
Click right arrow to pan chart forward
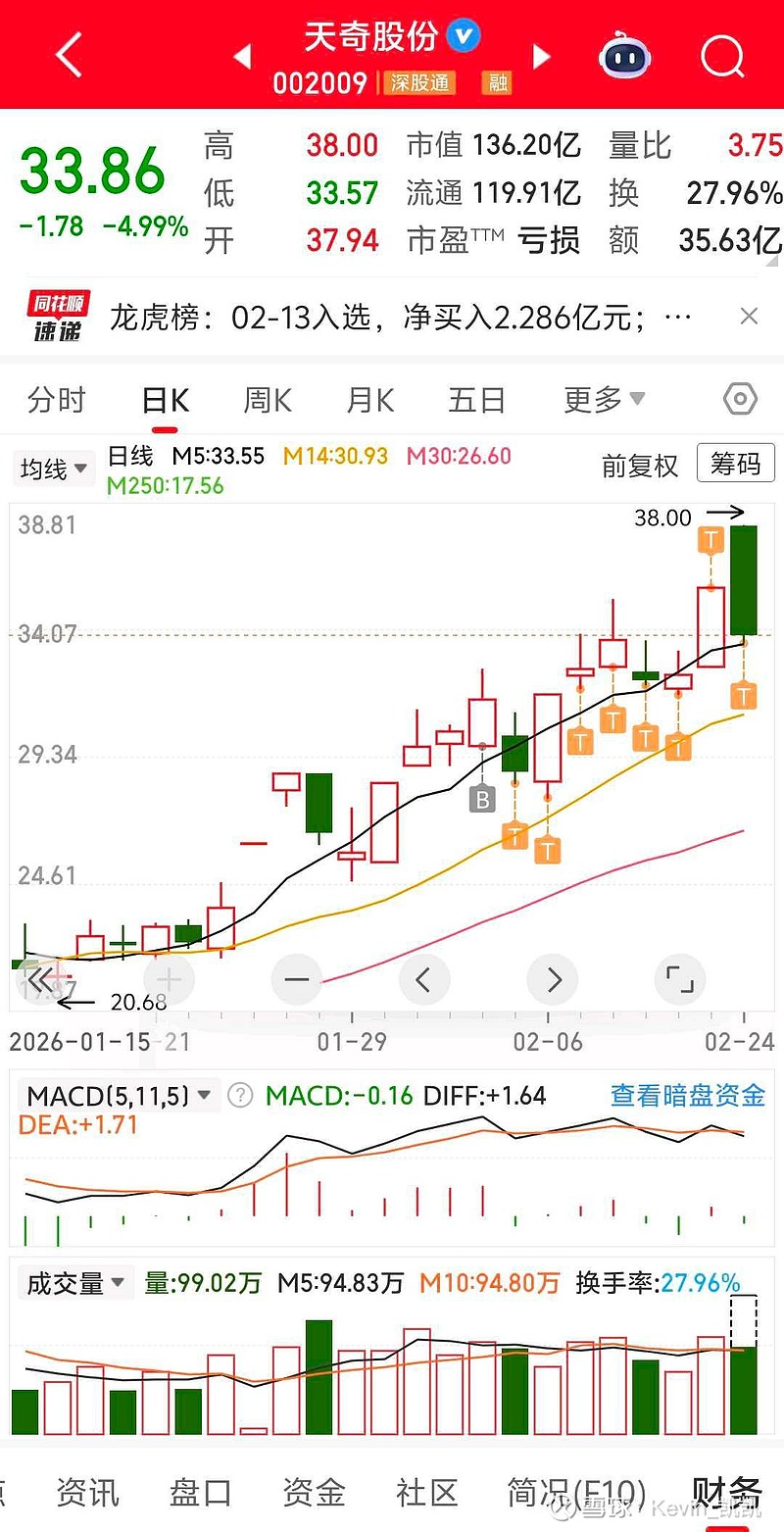553,979
